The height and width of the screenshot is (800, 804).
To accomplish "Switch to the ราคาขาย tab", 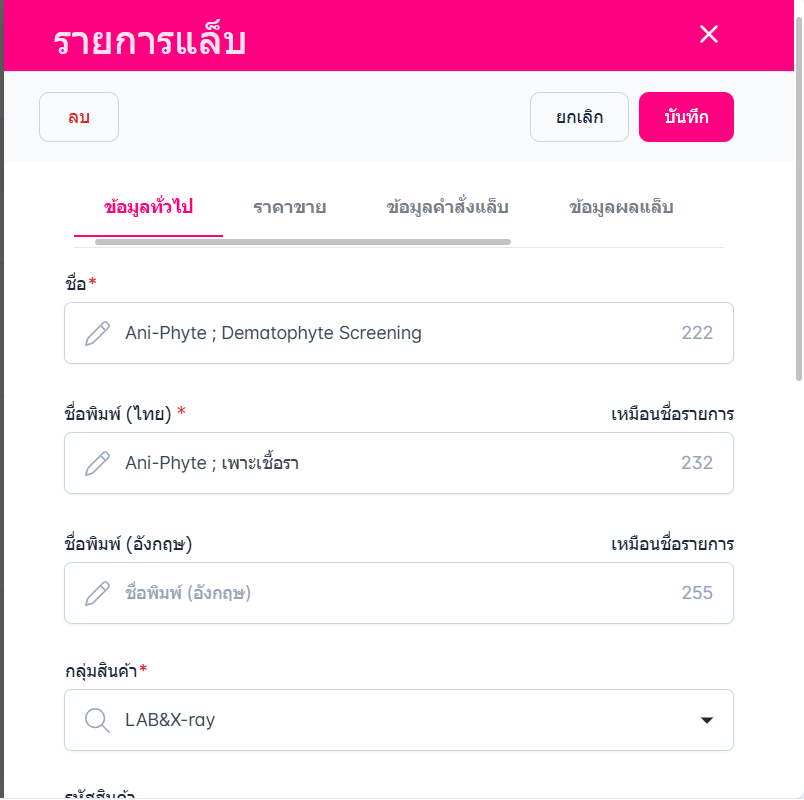I will 290,208.
